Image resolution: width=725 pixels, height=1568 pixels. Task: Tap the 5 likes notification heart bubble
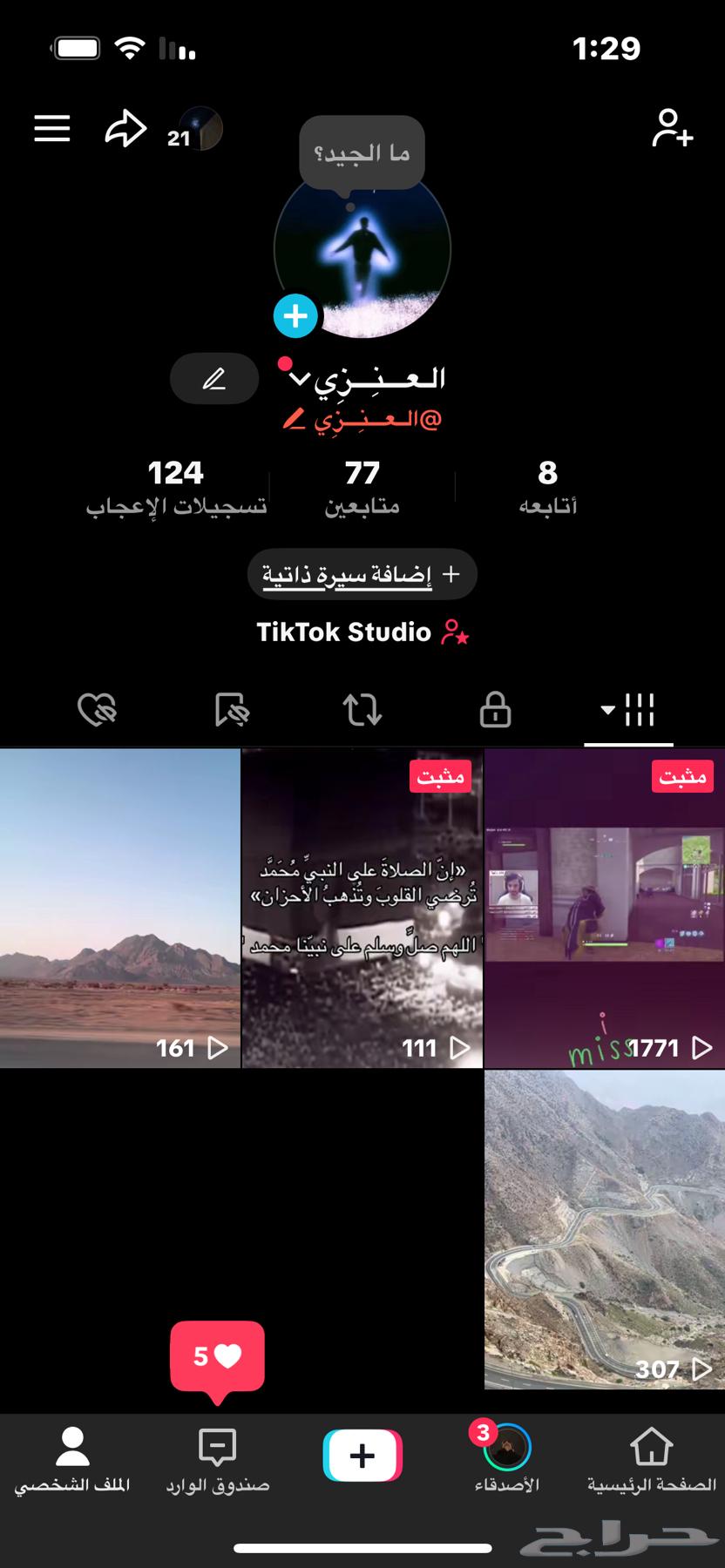[x=217, y=1355]
